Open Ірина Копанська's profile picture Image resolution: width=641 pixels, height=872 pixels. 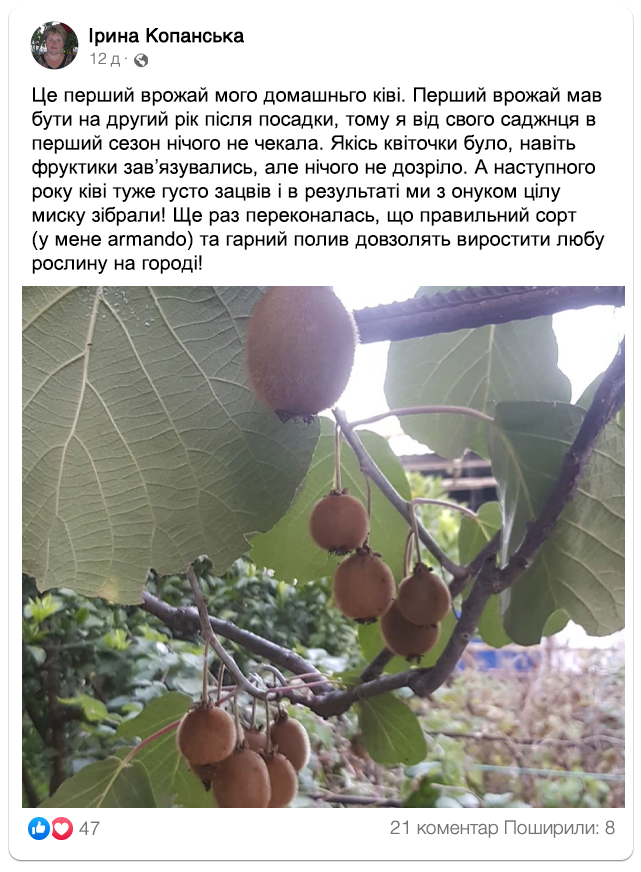click(54, 46)
